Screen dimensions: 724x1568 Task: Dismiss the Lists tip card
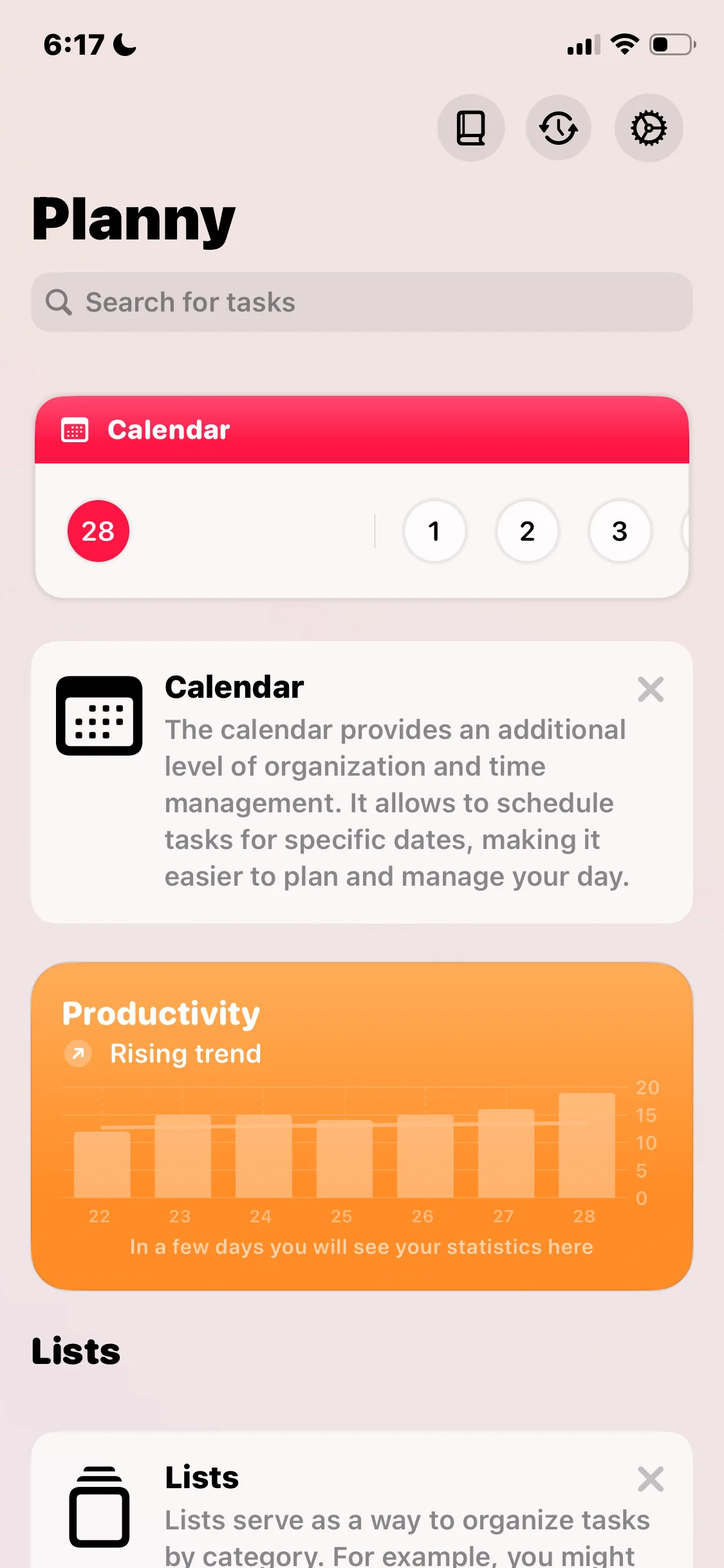[x=651, y=1479]
